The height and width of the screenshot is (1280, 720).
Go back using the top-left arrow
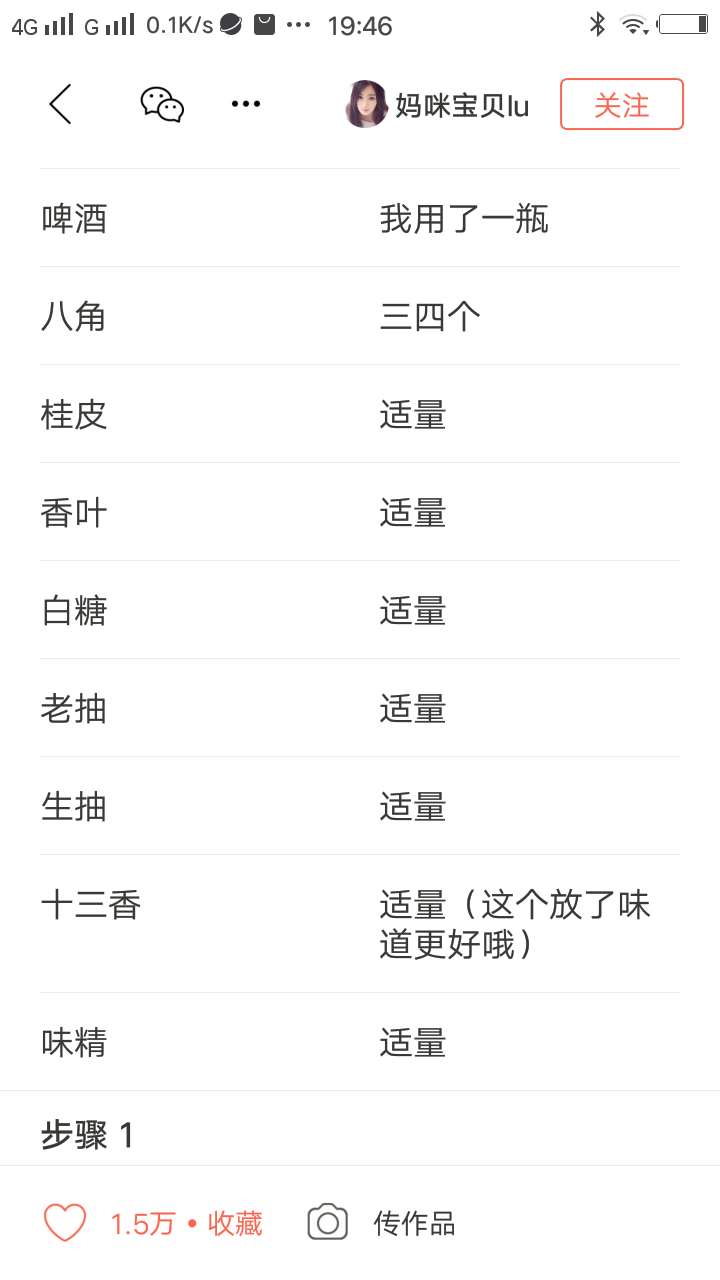click(x=60, y=104)
